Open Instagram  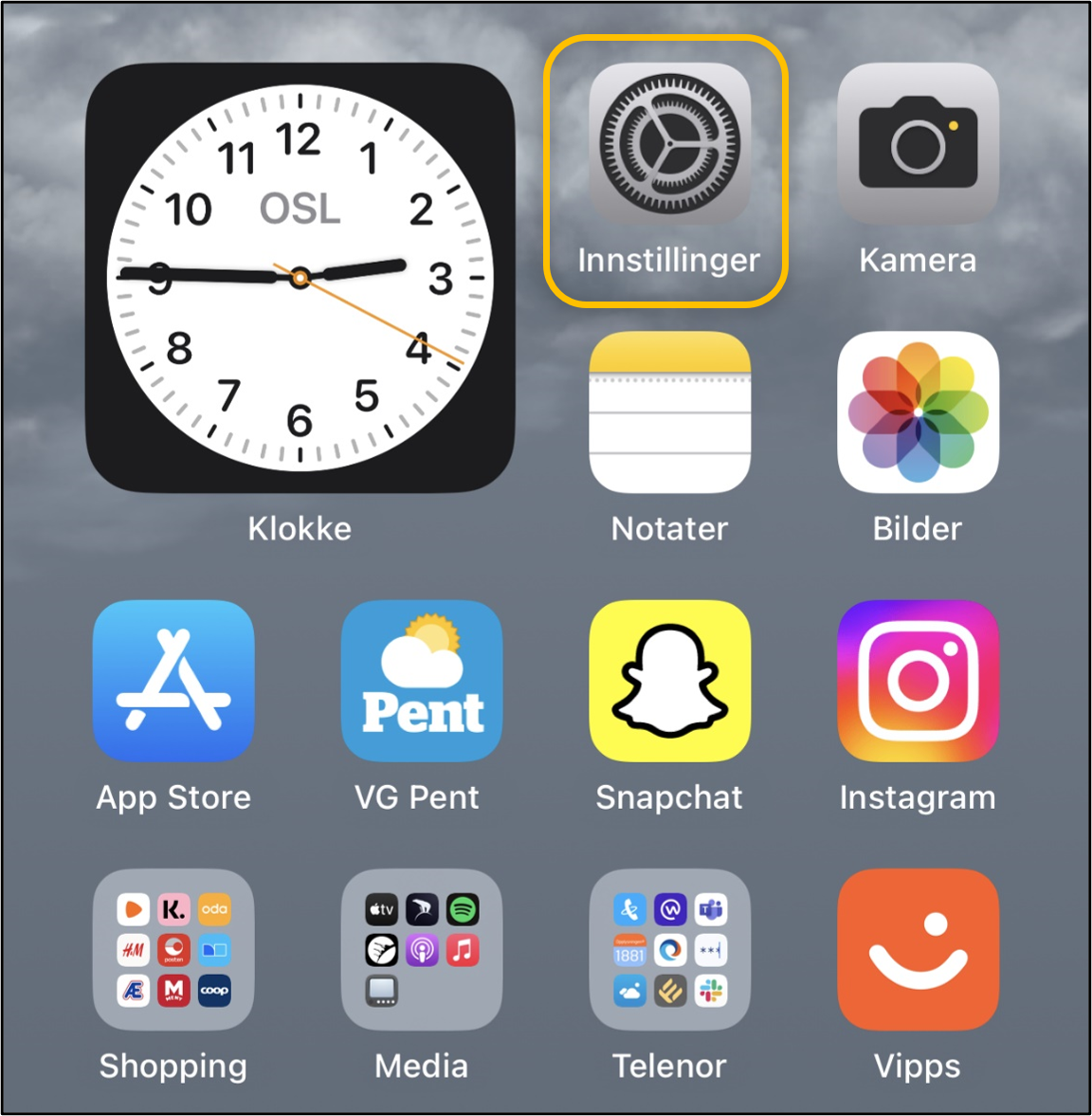(918, 681)
